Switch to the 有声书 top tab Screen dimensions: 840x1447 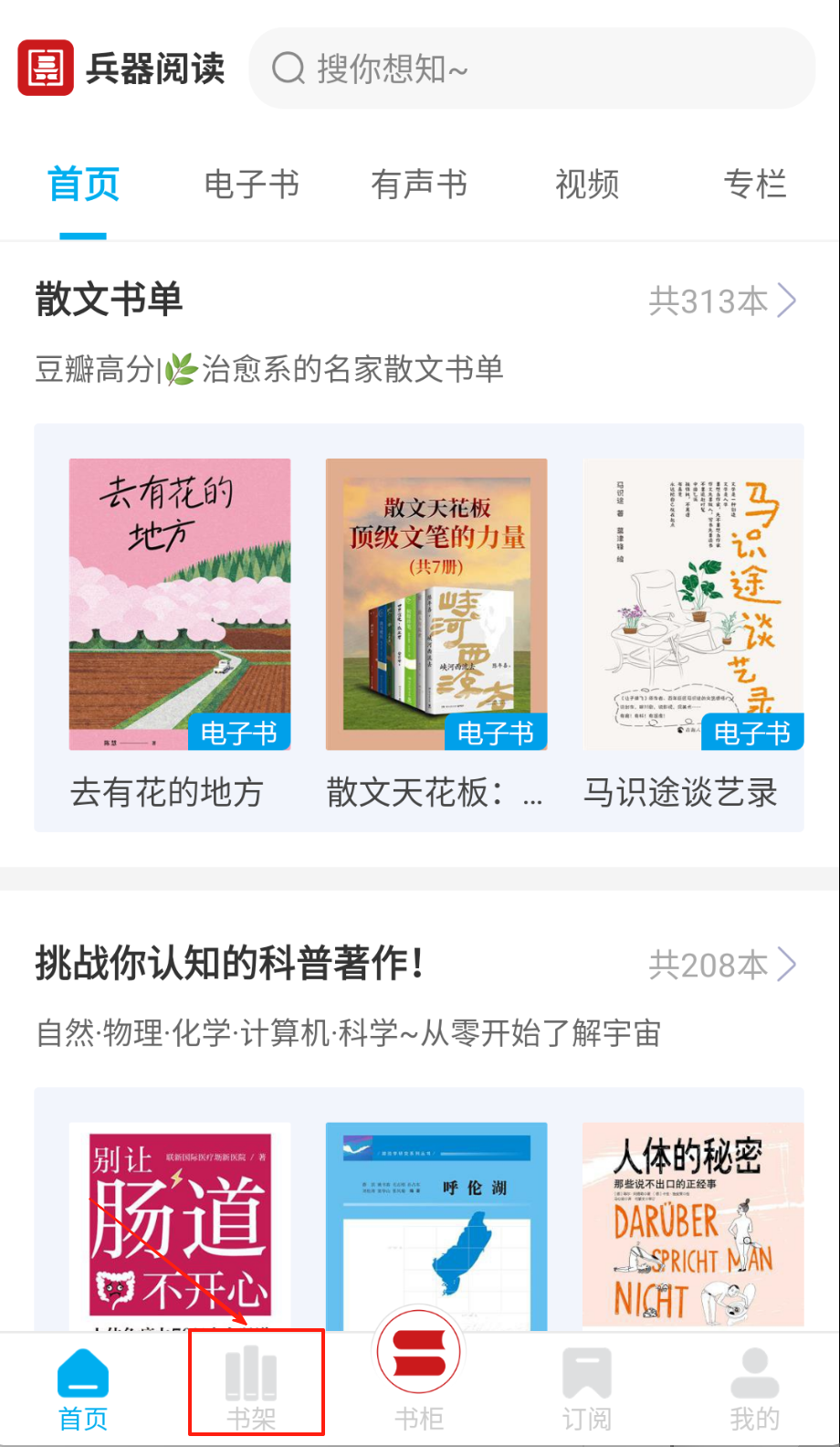tap(419, 185)
